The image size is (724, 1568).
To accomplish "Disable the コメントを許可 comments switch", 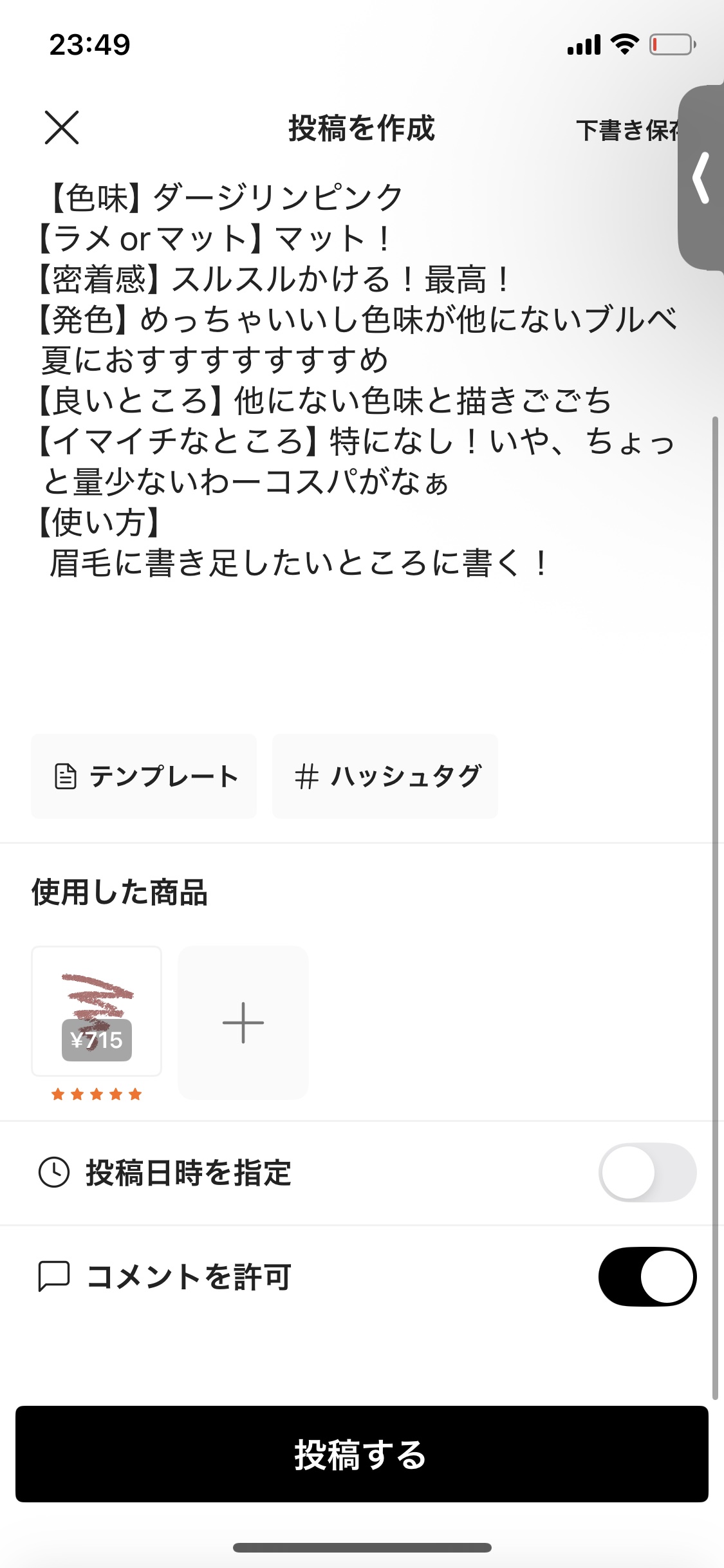I will pyautogui.click(x=647, y=1276).
